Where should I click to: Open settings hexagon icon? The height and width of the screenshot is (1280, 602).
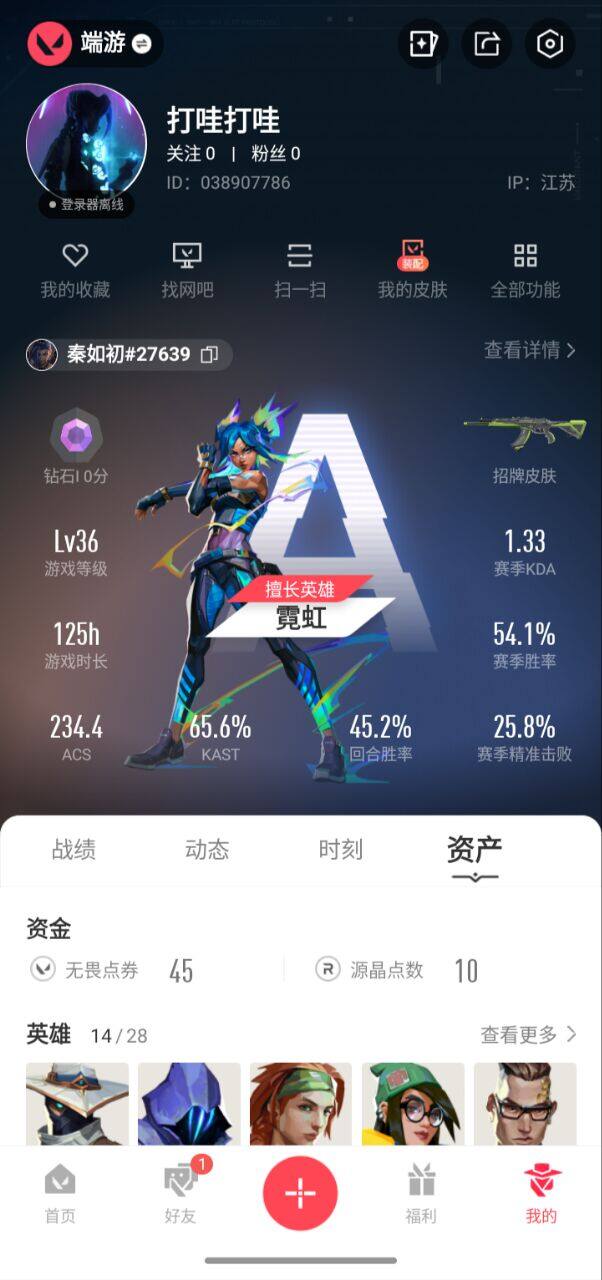point(549,45)
